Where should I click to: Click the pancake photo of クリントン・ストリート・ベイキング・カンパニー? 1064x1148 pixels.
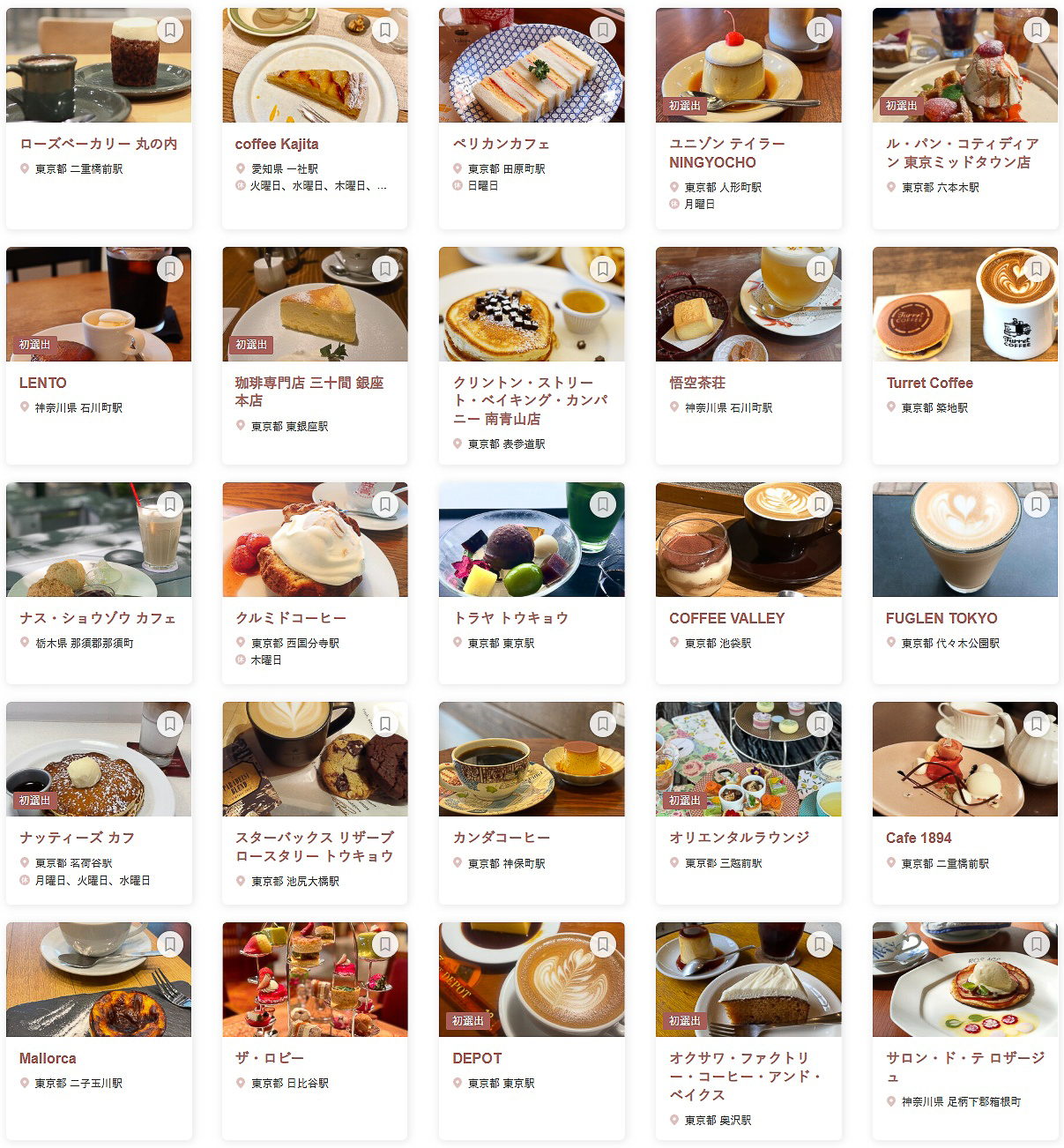tap(531, 303)
